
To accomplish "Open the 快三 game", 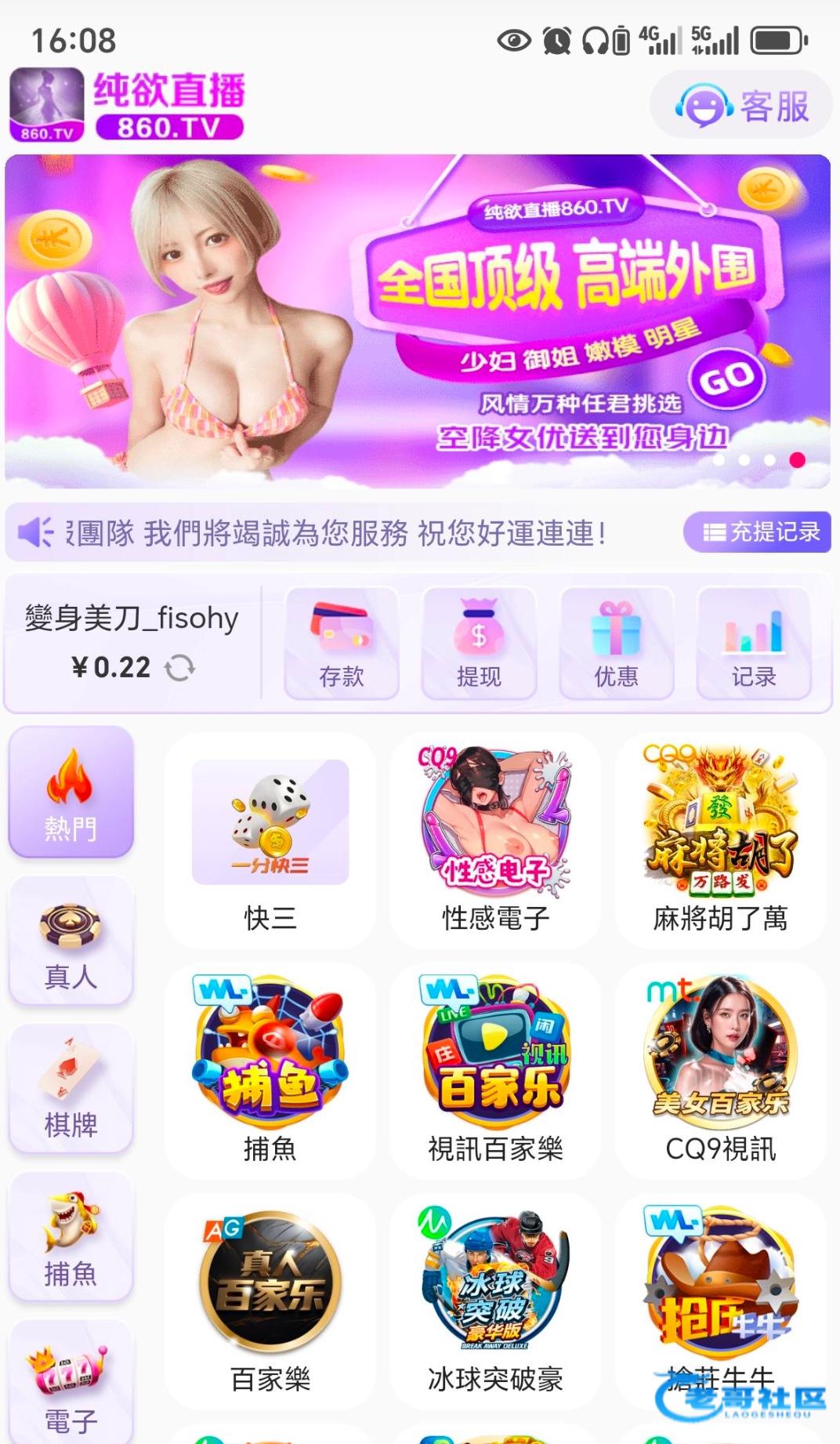I will [x=270, y=841].
